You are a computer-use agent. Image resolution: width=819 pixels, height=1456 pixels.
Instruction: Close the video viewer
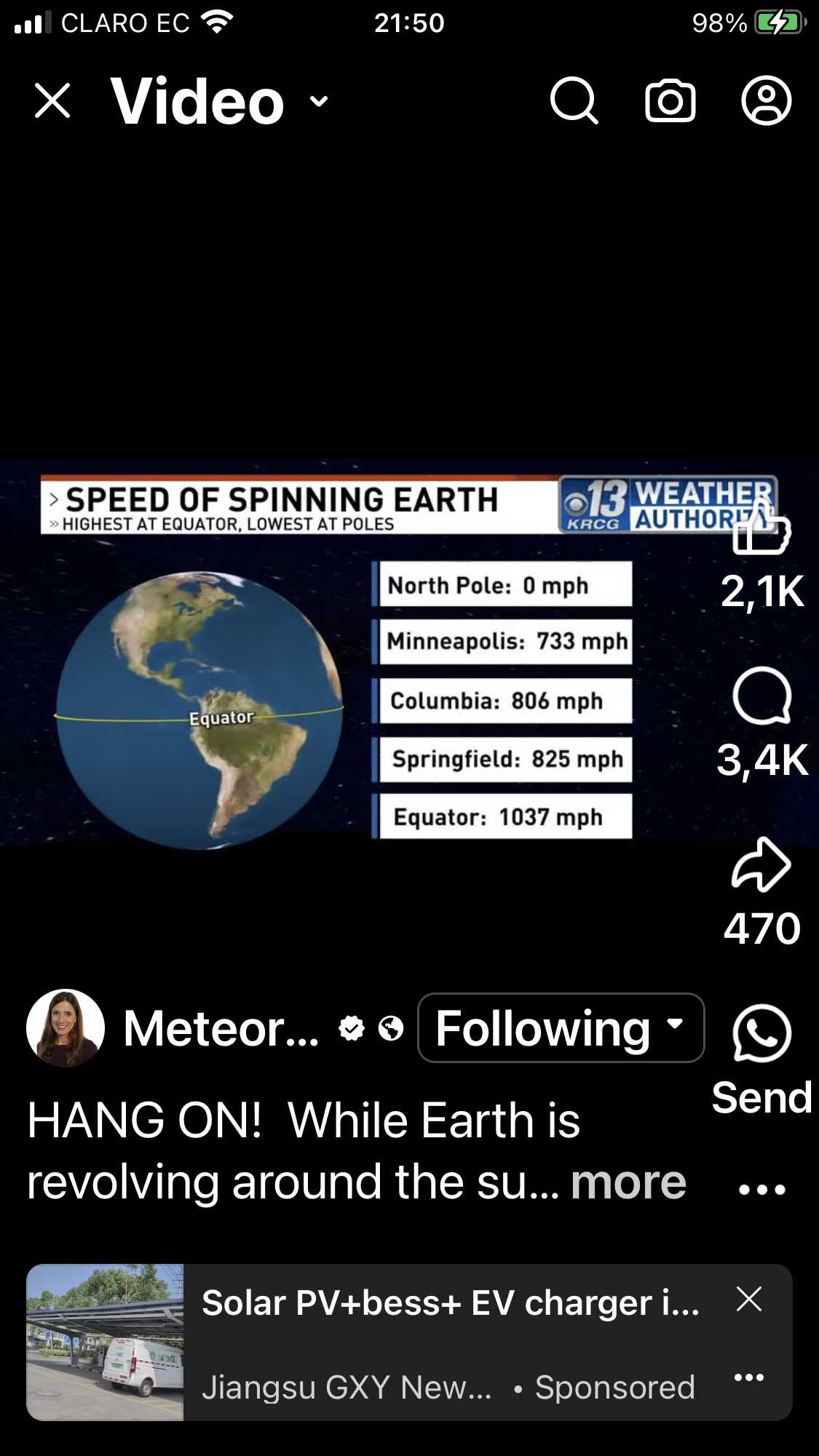(x=52, y=100)
